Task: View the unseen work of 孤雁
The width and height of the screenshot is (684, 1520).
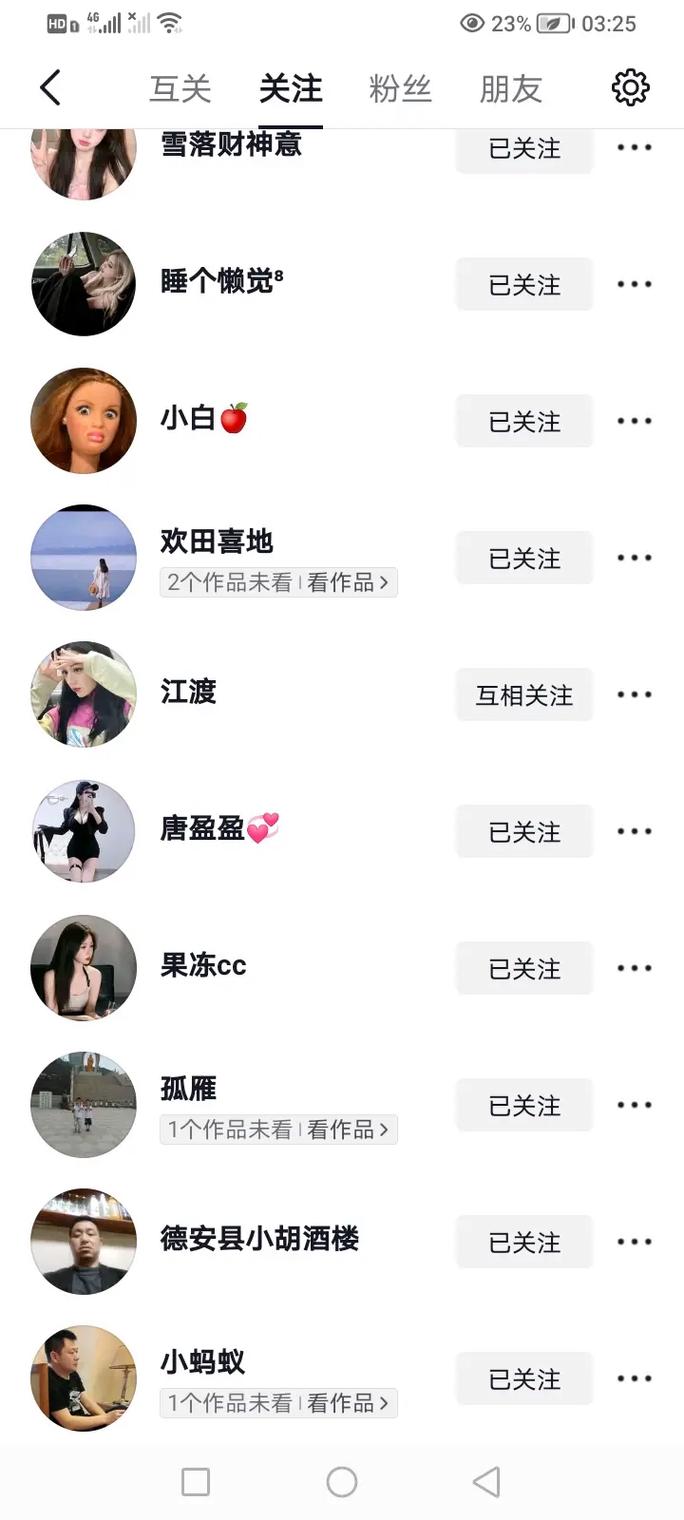Action: (x=279, y=1130)
